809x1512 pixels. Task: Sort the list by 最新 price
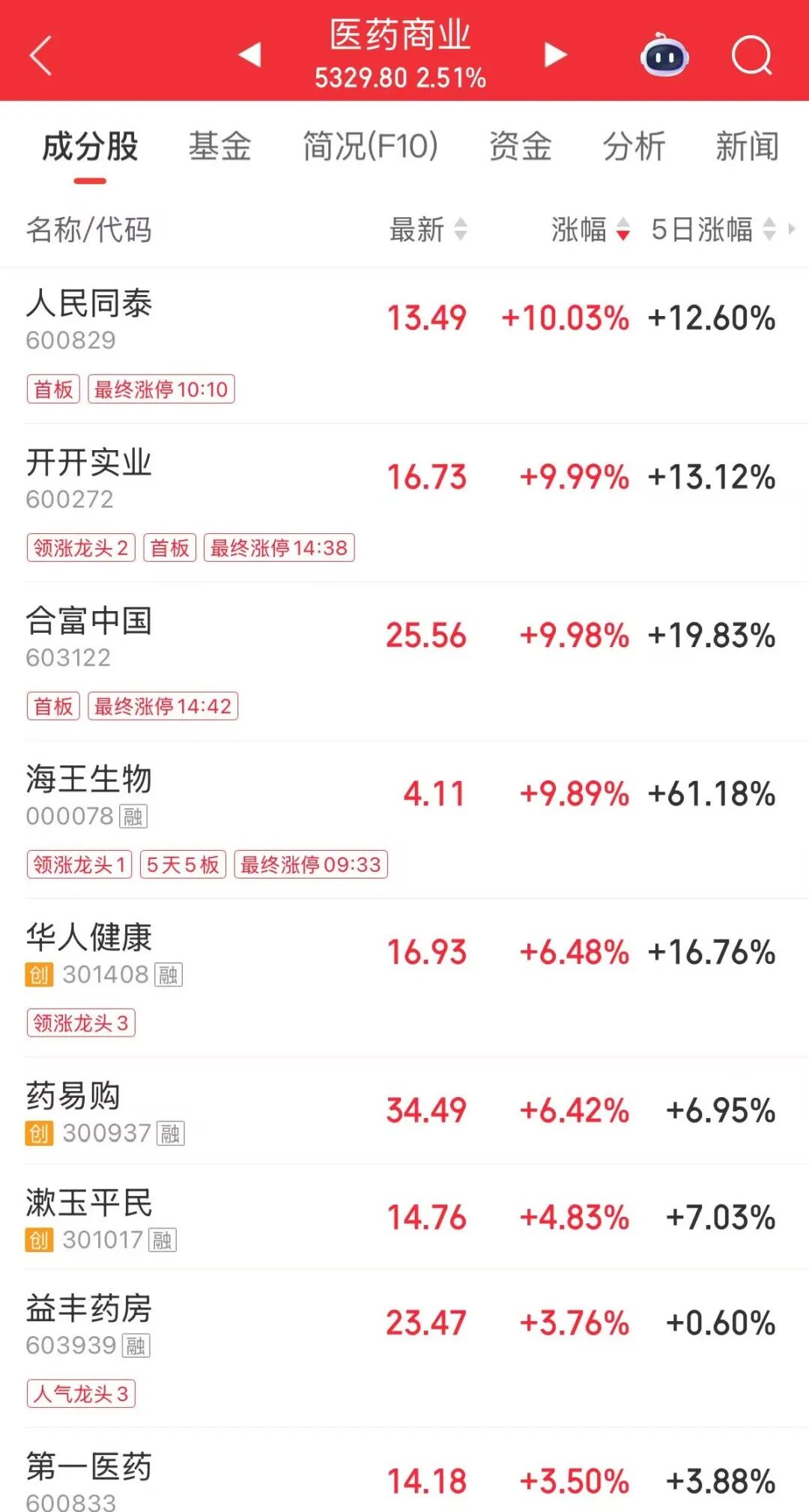pyautogui.click(x=428, y=229)
